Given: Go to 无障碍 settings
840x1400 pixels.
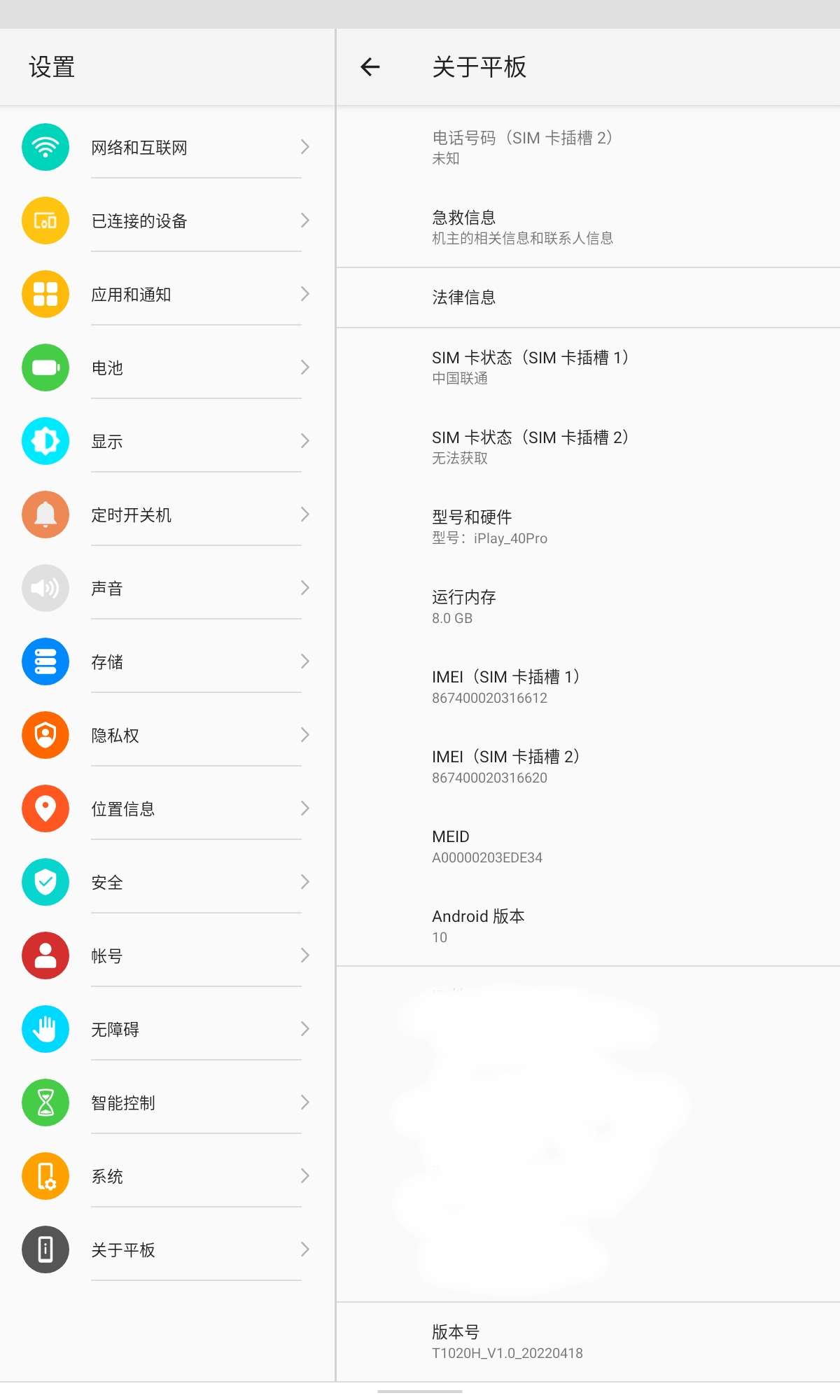Looking at the screenshot, I should 167,1030.
